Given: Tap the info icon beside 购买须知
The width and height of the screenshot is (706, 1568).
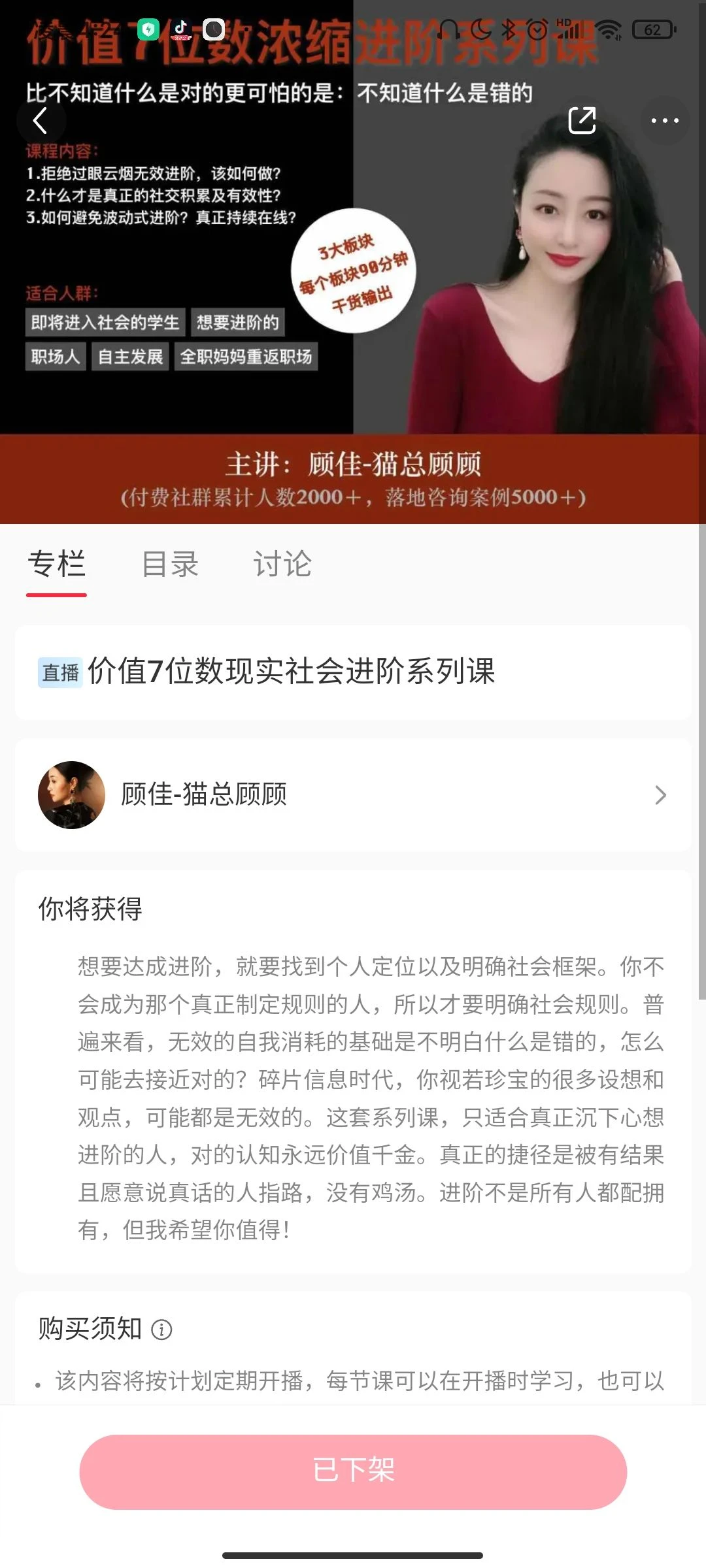Looking at the screenshot, I should click(x=161, y=1329).
